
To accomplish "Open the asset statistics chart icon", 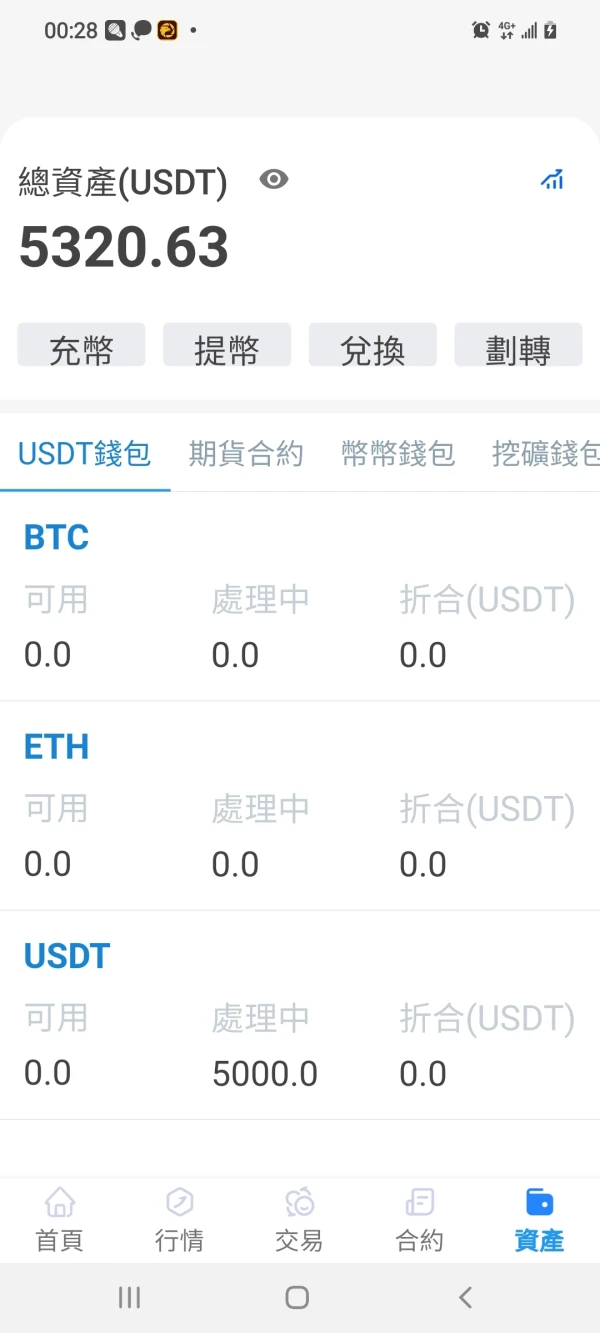I will tap(552, 180).
